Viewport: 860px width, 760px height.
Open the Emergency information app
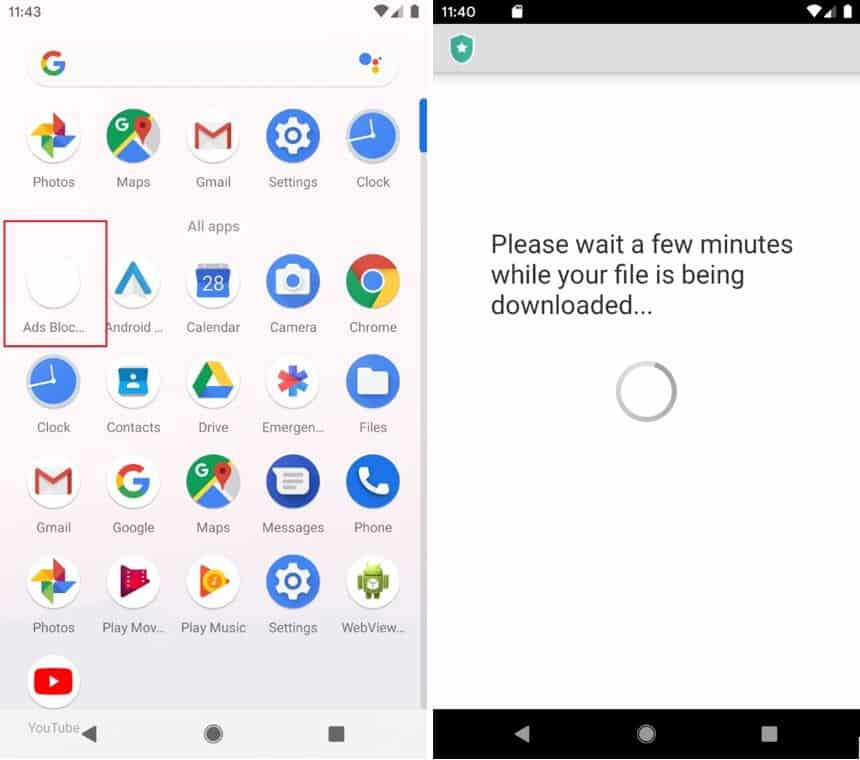tap(293, 382)
